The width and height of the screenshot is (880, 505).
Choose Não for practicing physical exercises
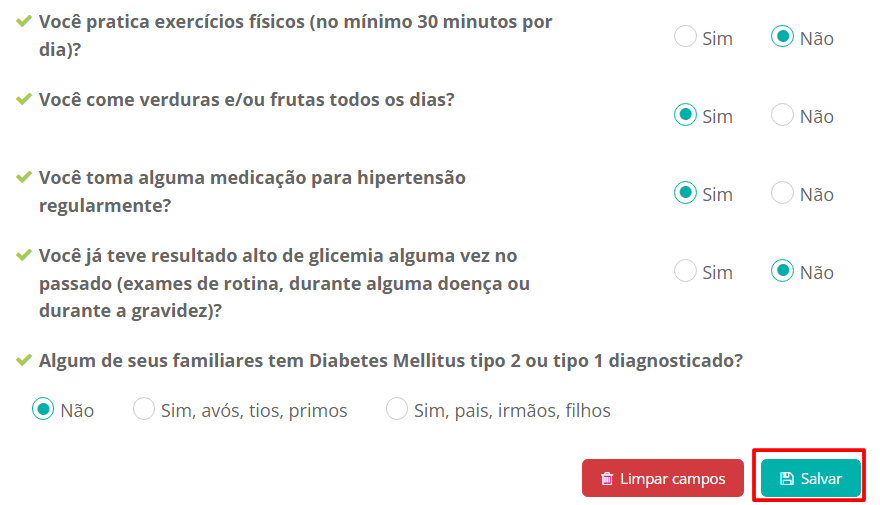pyautogui.click(x=782, y=37)
